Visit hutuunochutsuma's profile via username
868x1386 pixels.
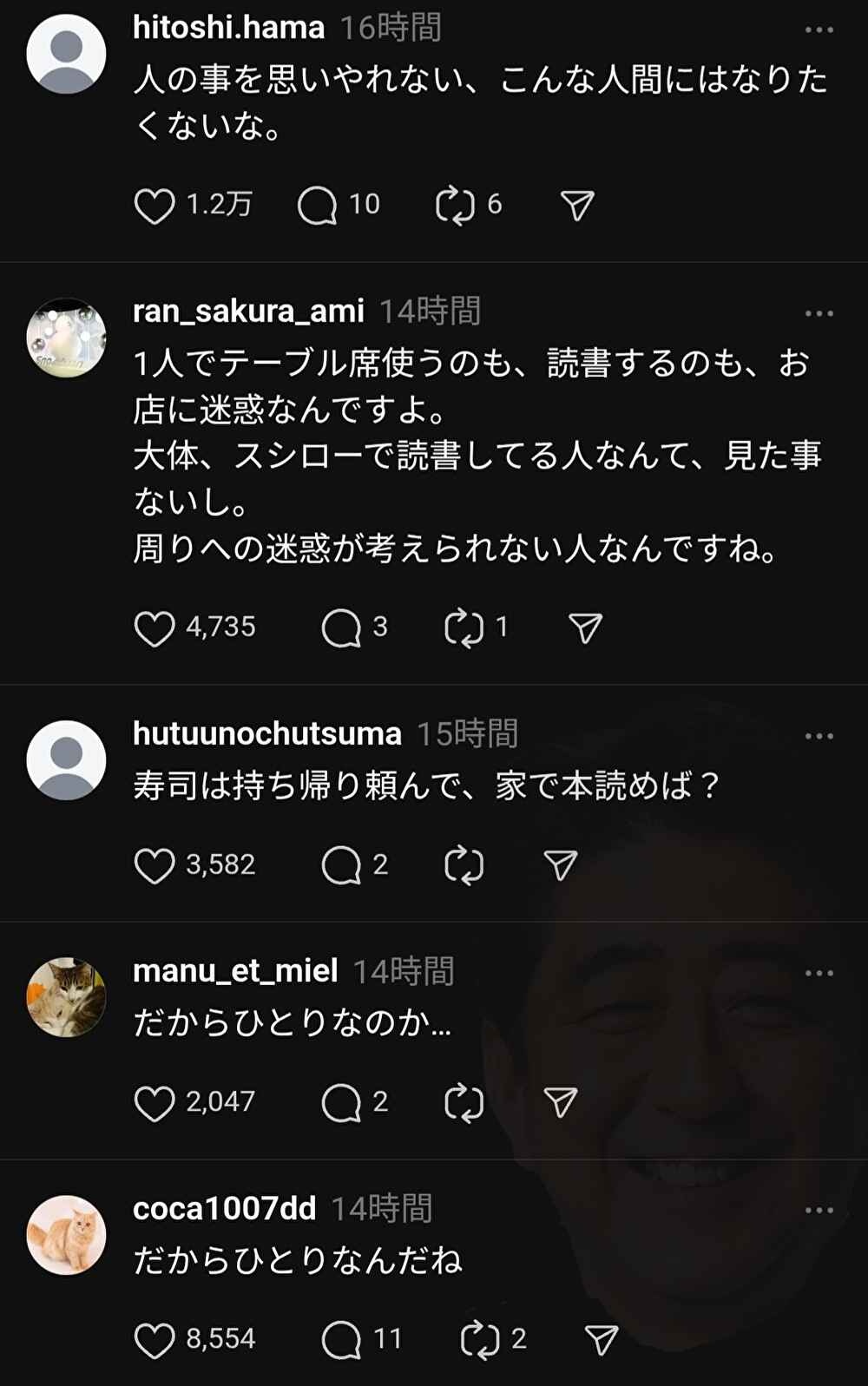(x=266, y=734)
